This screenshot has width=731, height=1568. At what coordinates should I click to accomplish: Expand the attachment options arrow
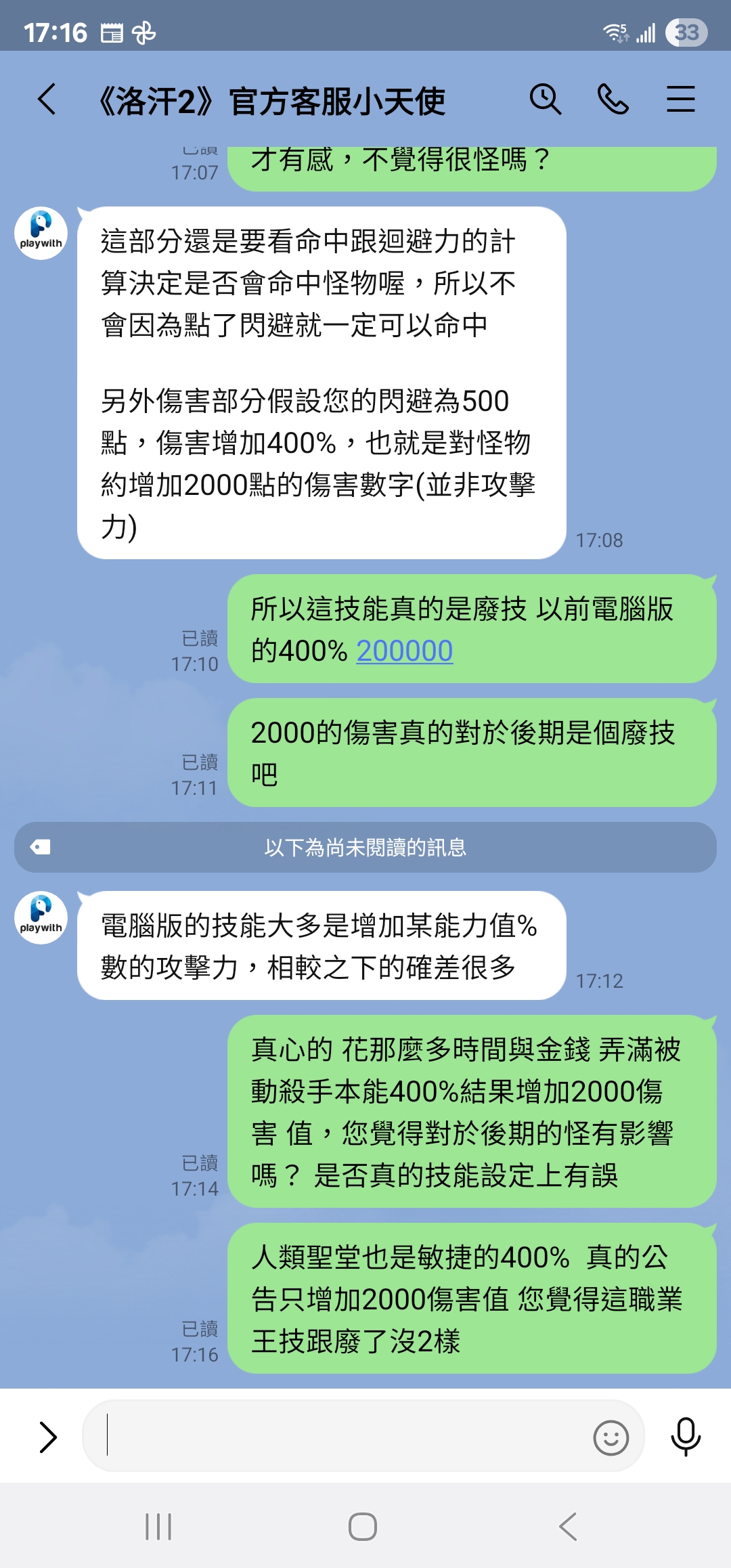pyautogui.click(x=47, y=1437)
